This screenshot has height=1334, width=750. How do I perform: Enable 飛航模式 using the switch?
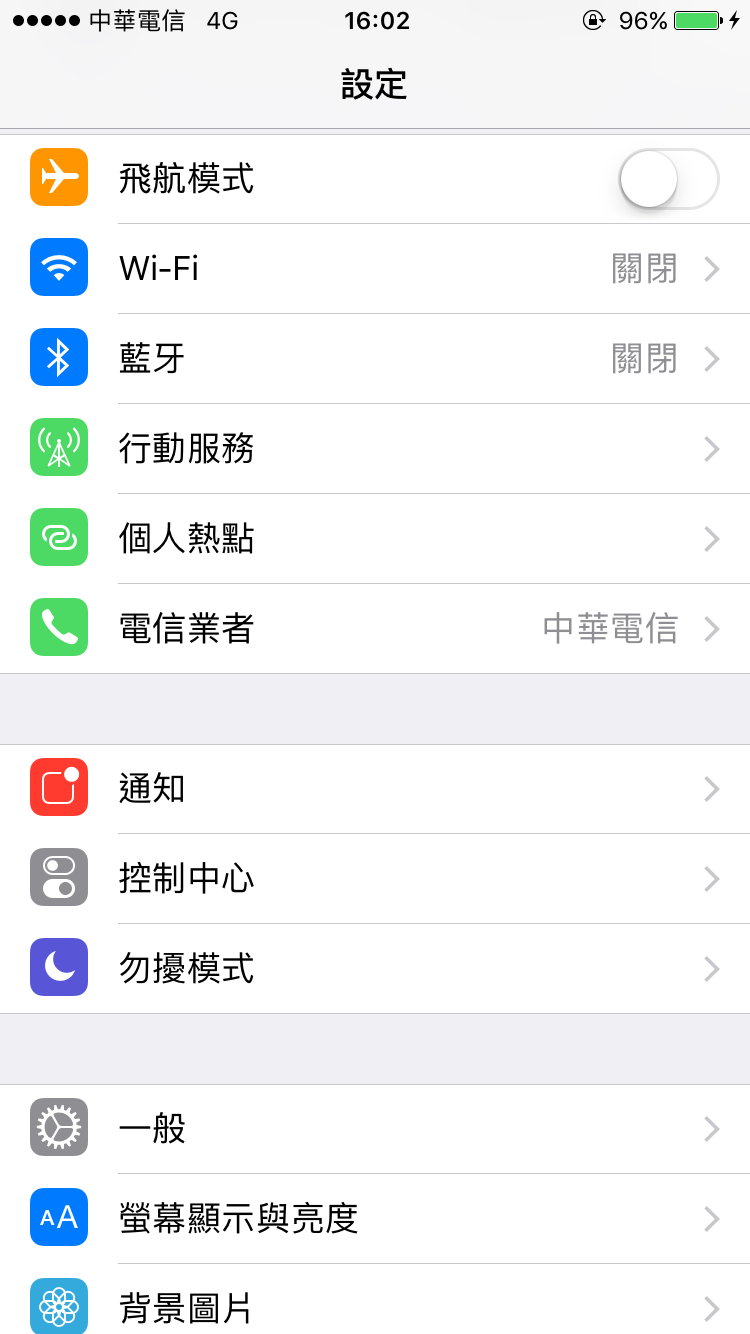coord(666,178)
